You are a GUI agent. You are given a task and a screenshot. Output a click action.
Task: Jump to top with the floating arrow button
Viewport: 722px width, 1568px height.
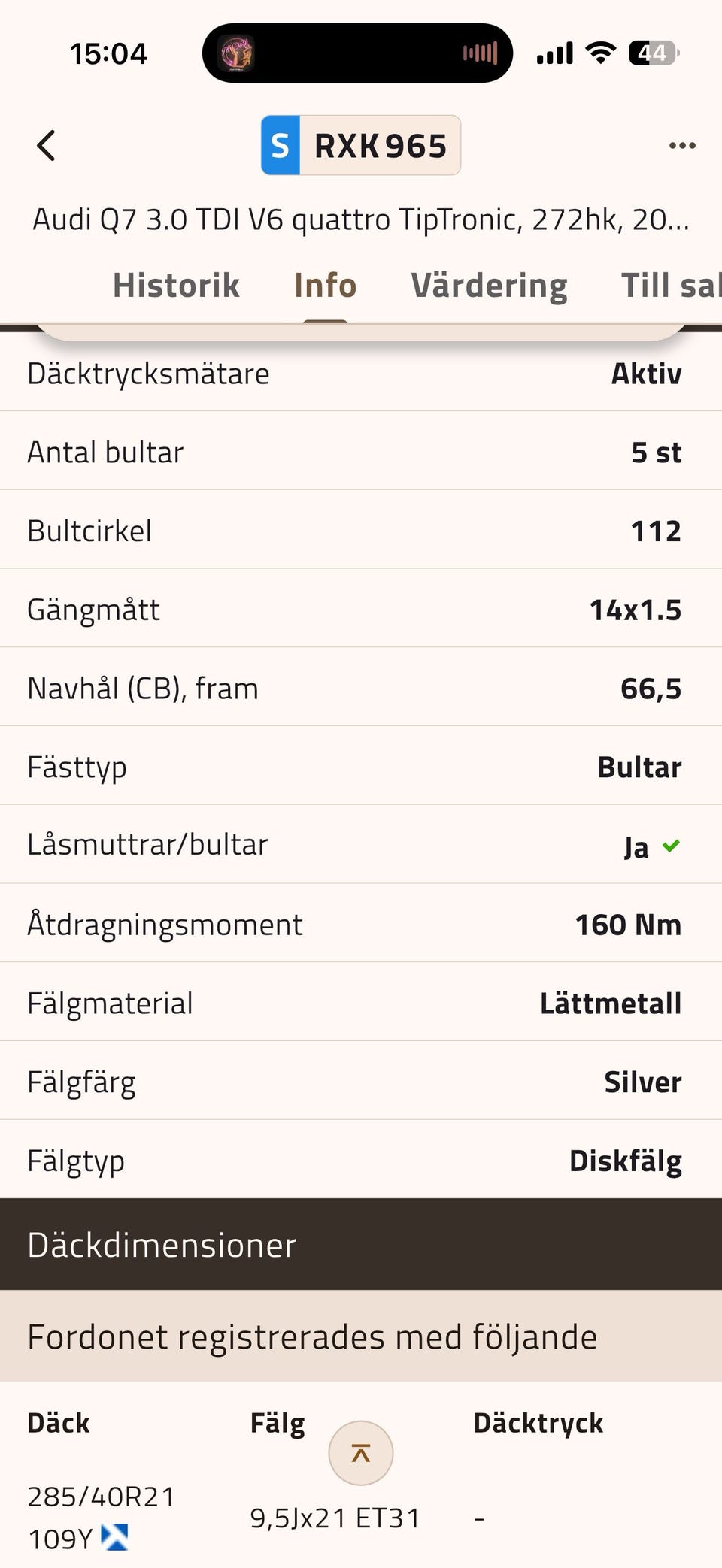tap(361, 1453)
